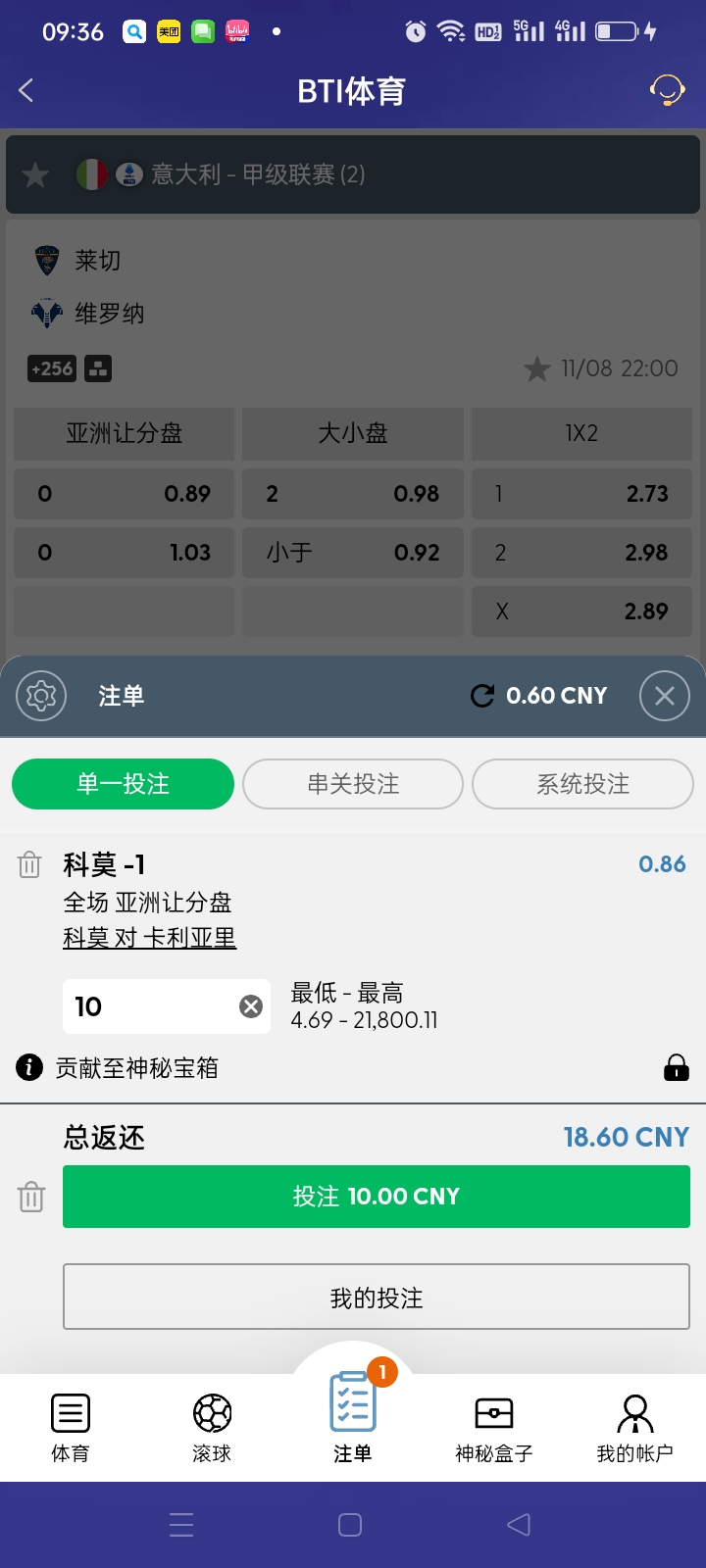This screenshot has width=706, height=1568.
Task: Tap the stake amount input field
Action: click(x=147, y=1006)
